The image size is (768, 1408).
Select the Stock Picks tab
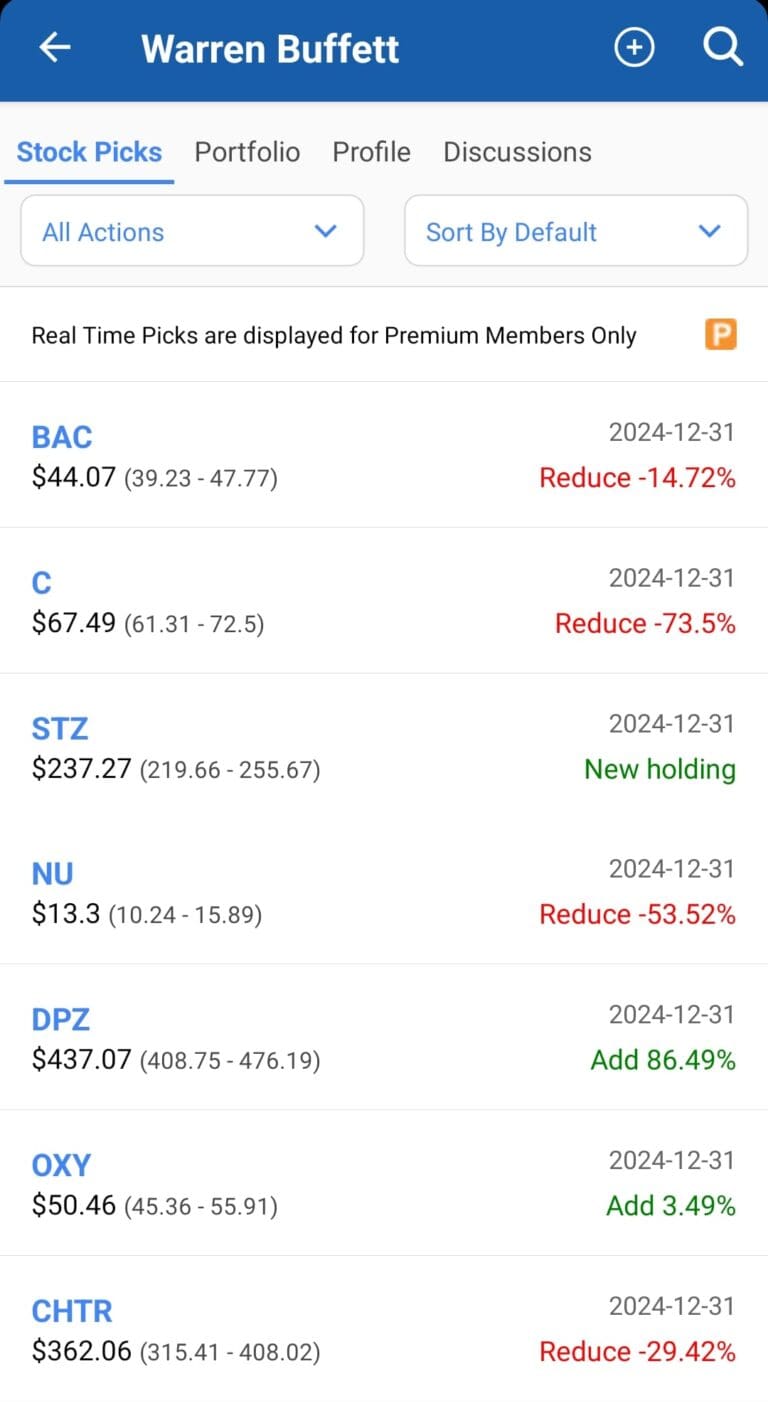[89, 152]
